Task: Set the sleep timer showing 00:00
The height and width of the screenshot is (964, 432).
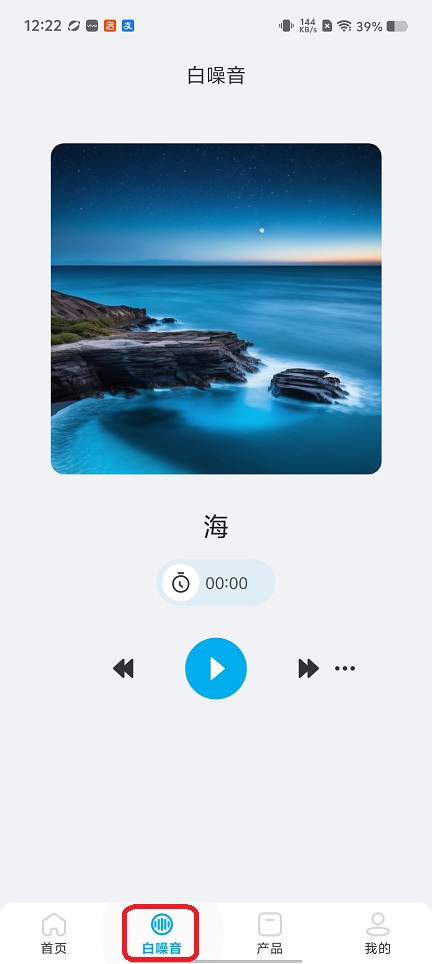Action: point(216,583)
